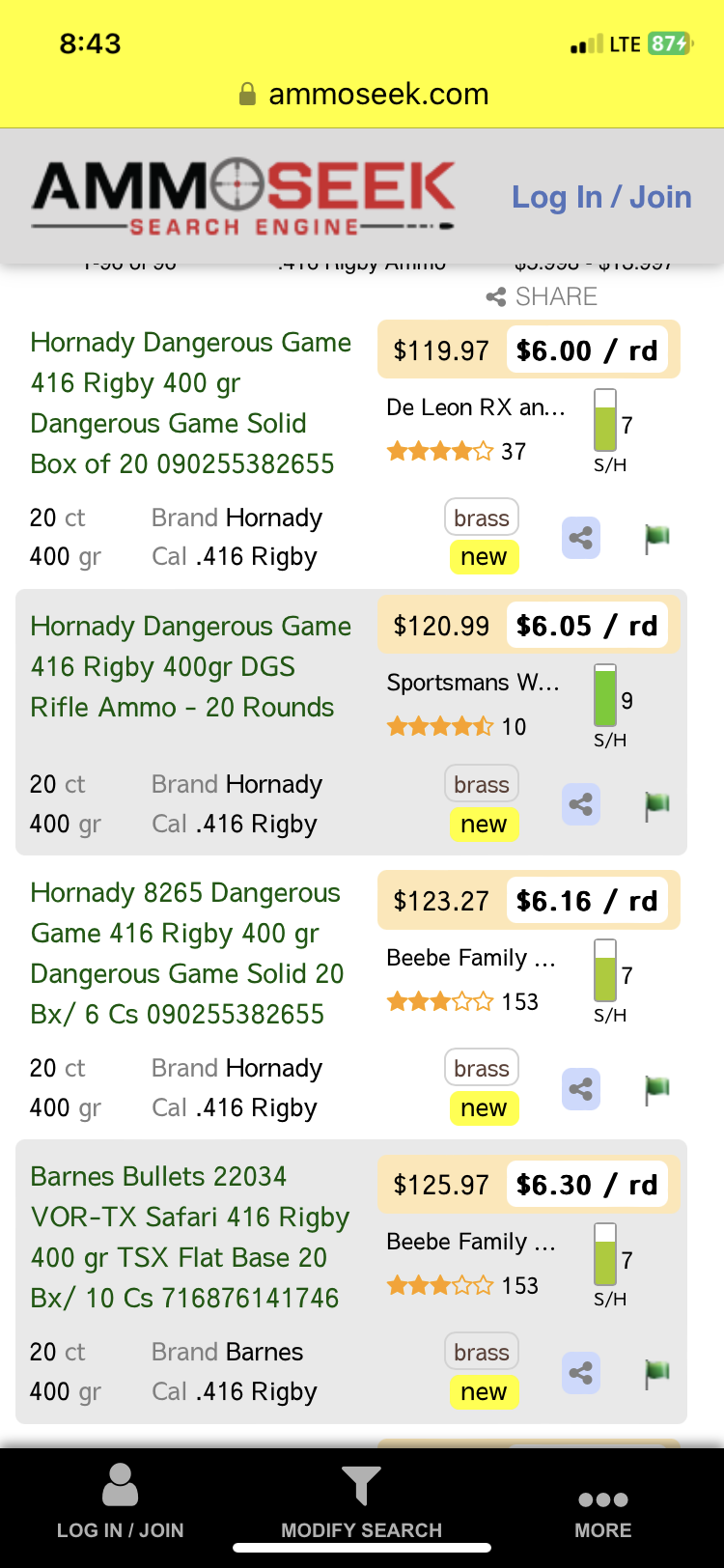Share the $123.27 Beebe Family listing
724x1568 pixels.
[x=580, y=1089]
